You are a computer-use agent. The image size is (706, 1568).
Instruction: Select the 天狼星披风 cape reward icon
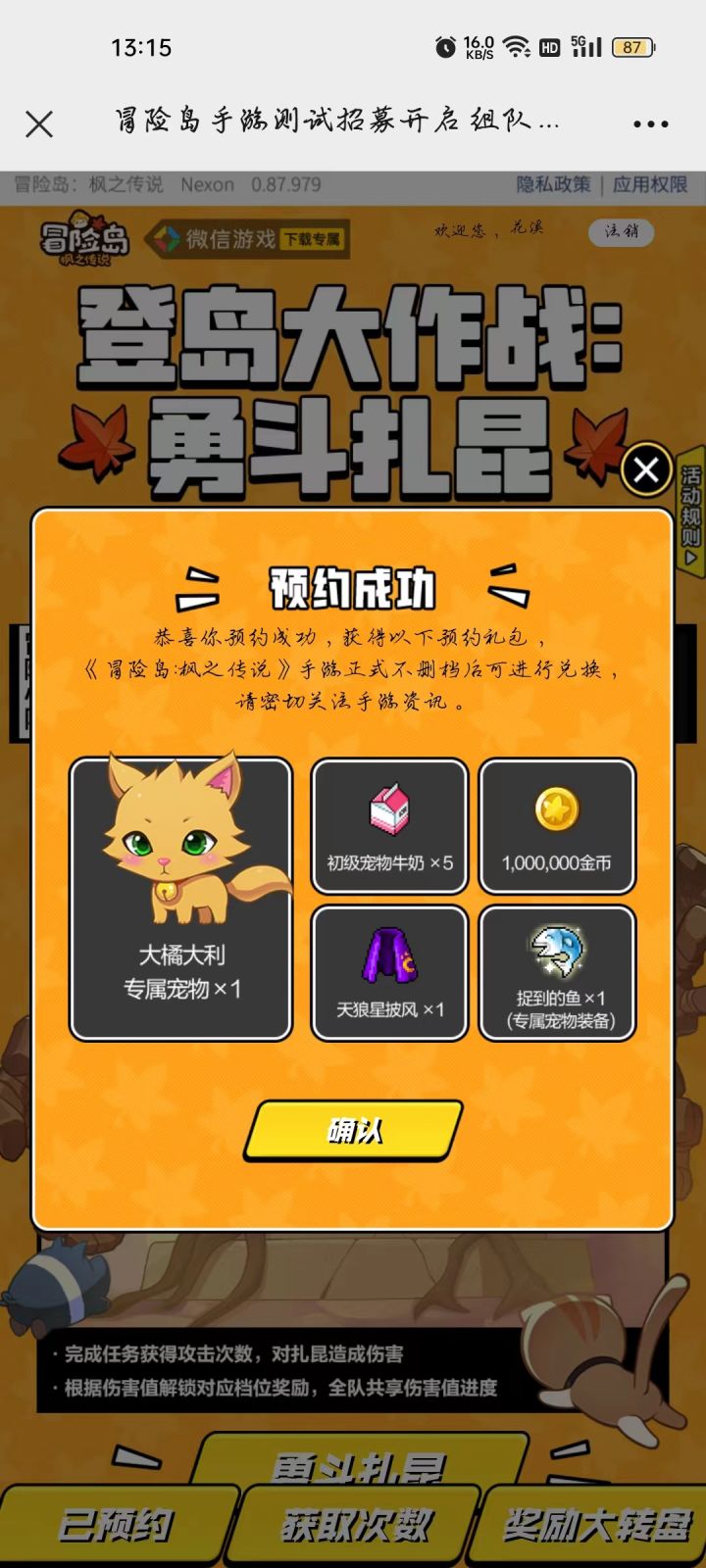[x=388, y=973]
